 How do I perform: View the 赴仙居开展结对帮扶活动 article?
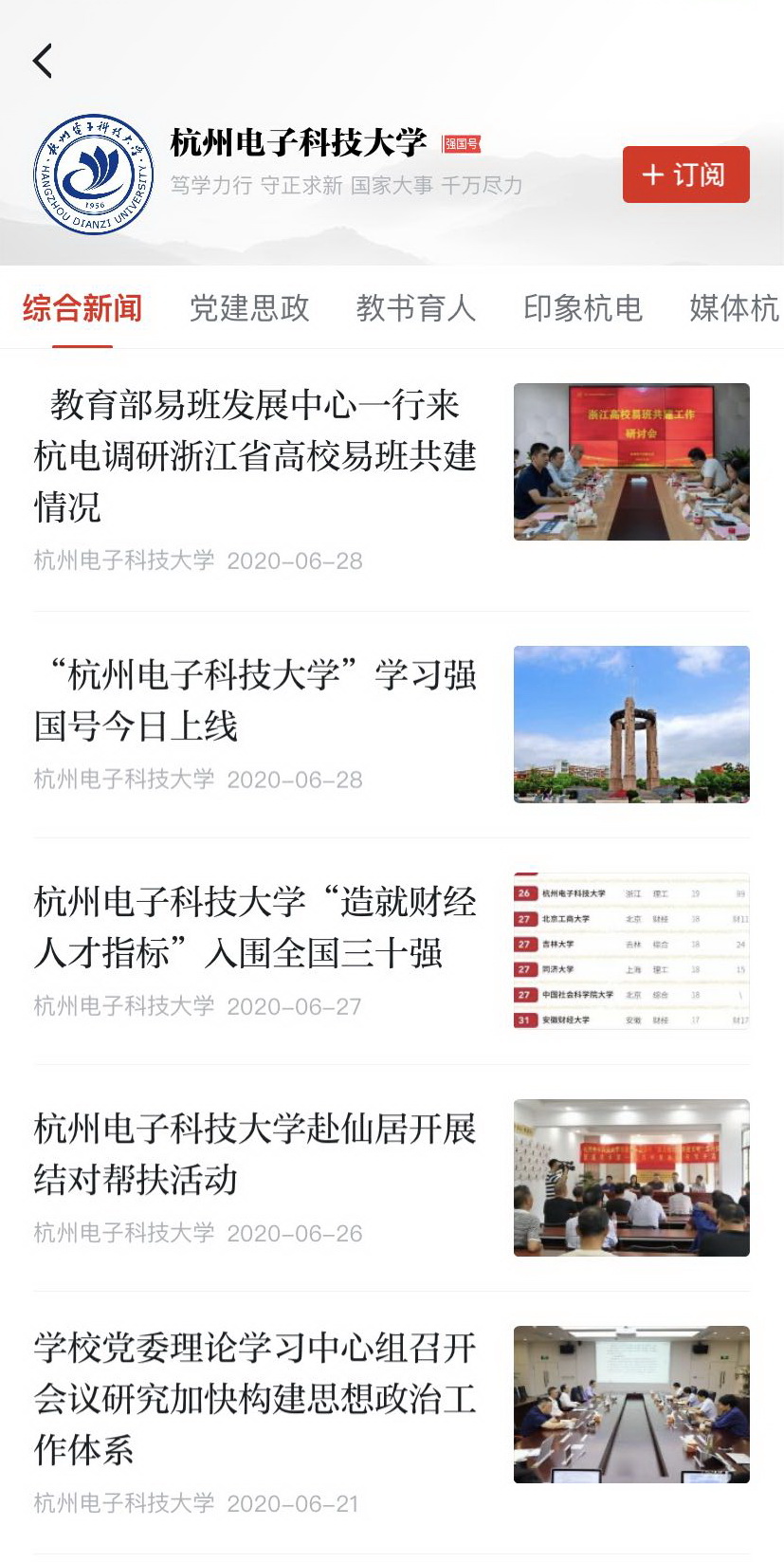click(x=255, y=1154)
